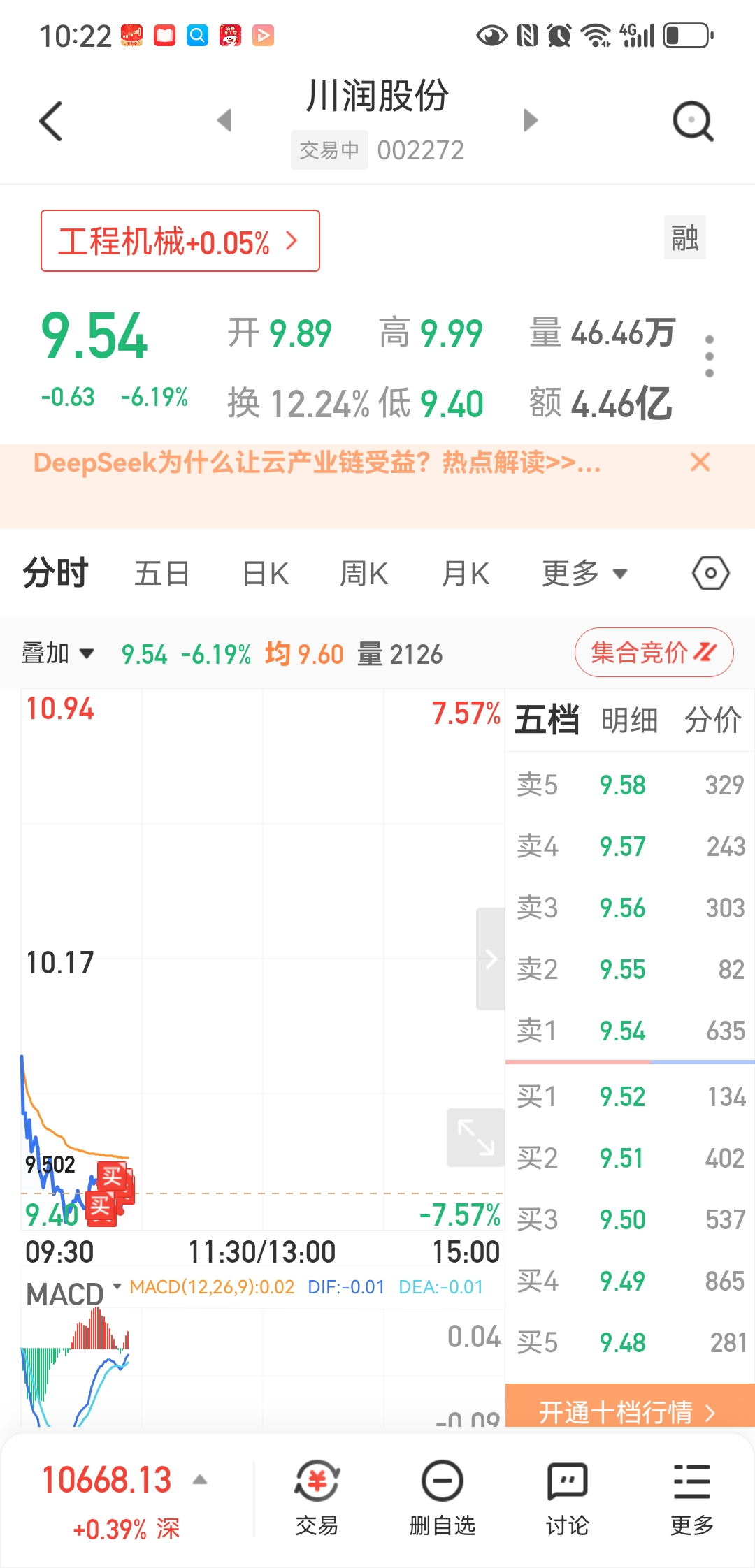Open the hexagon chart settings icon
The width and height of the screenshot is (755, 1568).
tap(710, 574)
